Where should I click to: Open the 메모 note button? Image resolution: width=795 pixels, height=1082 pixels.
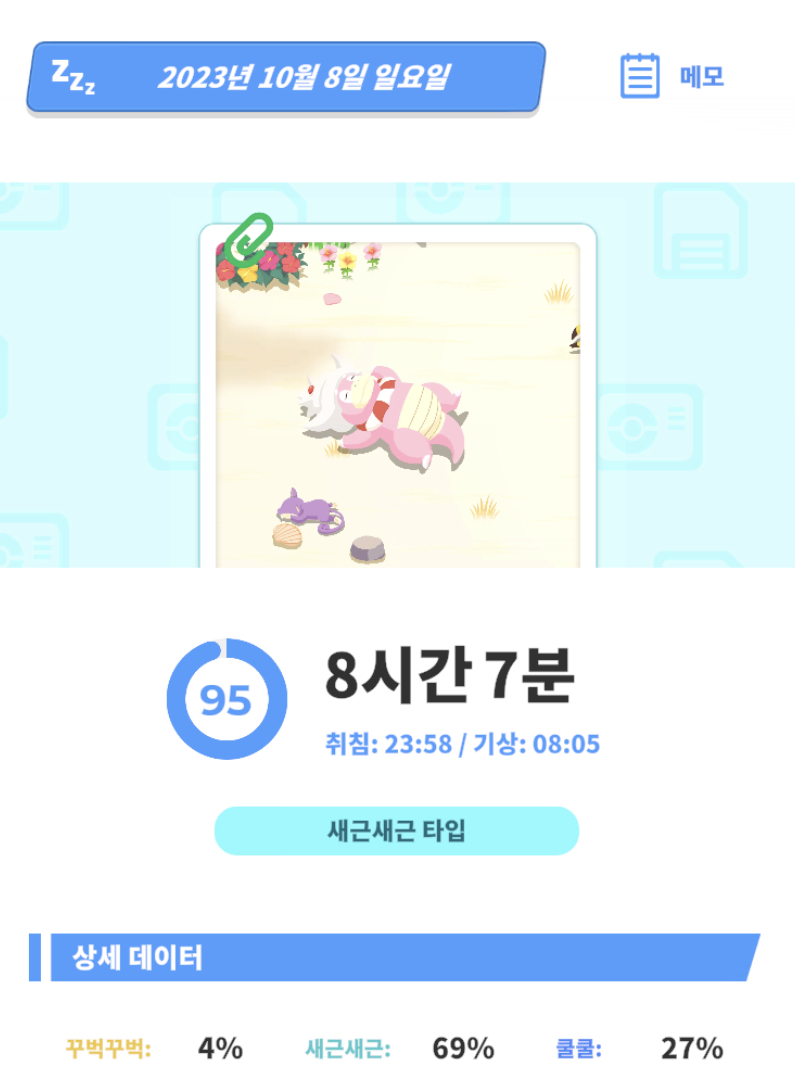click(672, 76)
